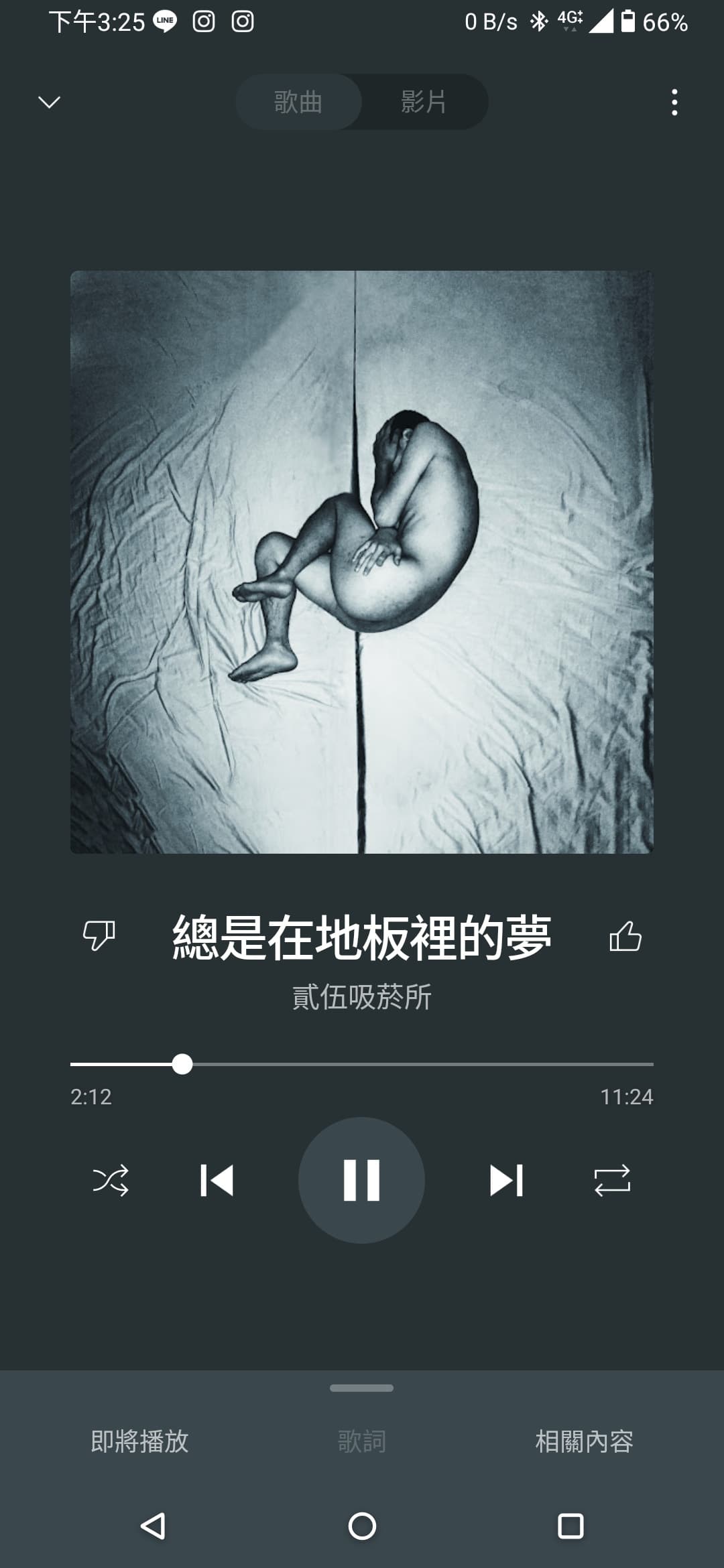
Task: Skip back to the previous track
Action: 217,1181
